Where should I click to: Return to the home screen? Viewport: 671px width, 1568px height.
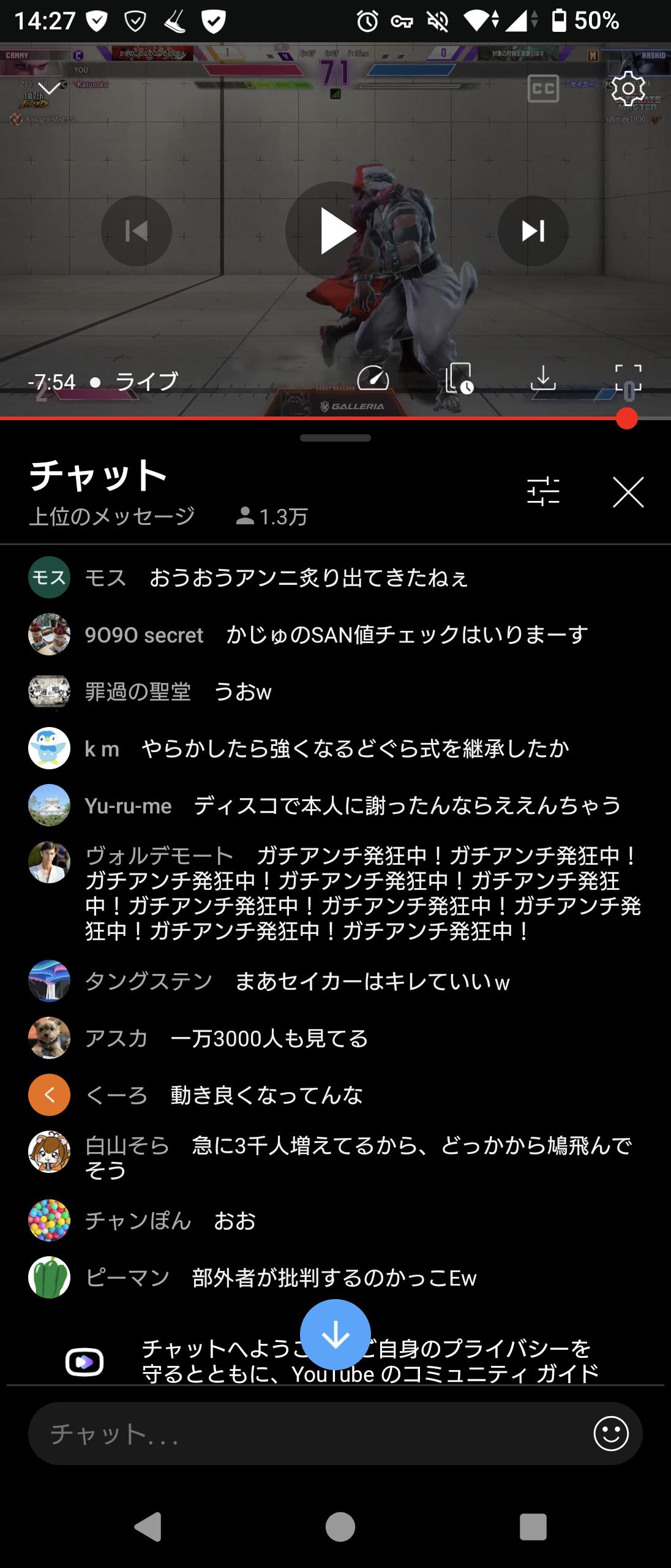[x=340, y=1526]
